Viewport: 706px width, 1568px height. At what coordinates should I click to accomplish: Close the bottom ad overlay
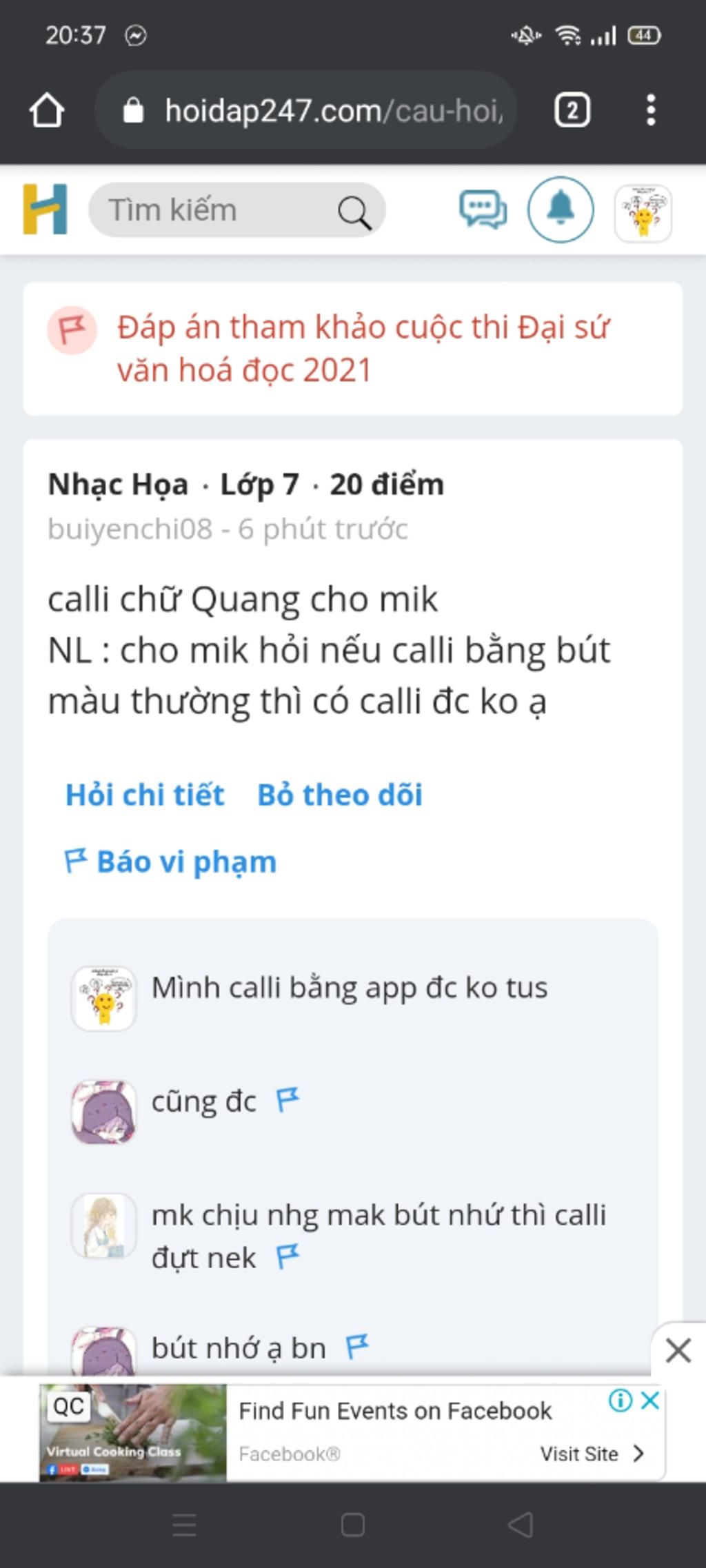(678, 1350)
